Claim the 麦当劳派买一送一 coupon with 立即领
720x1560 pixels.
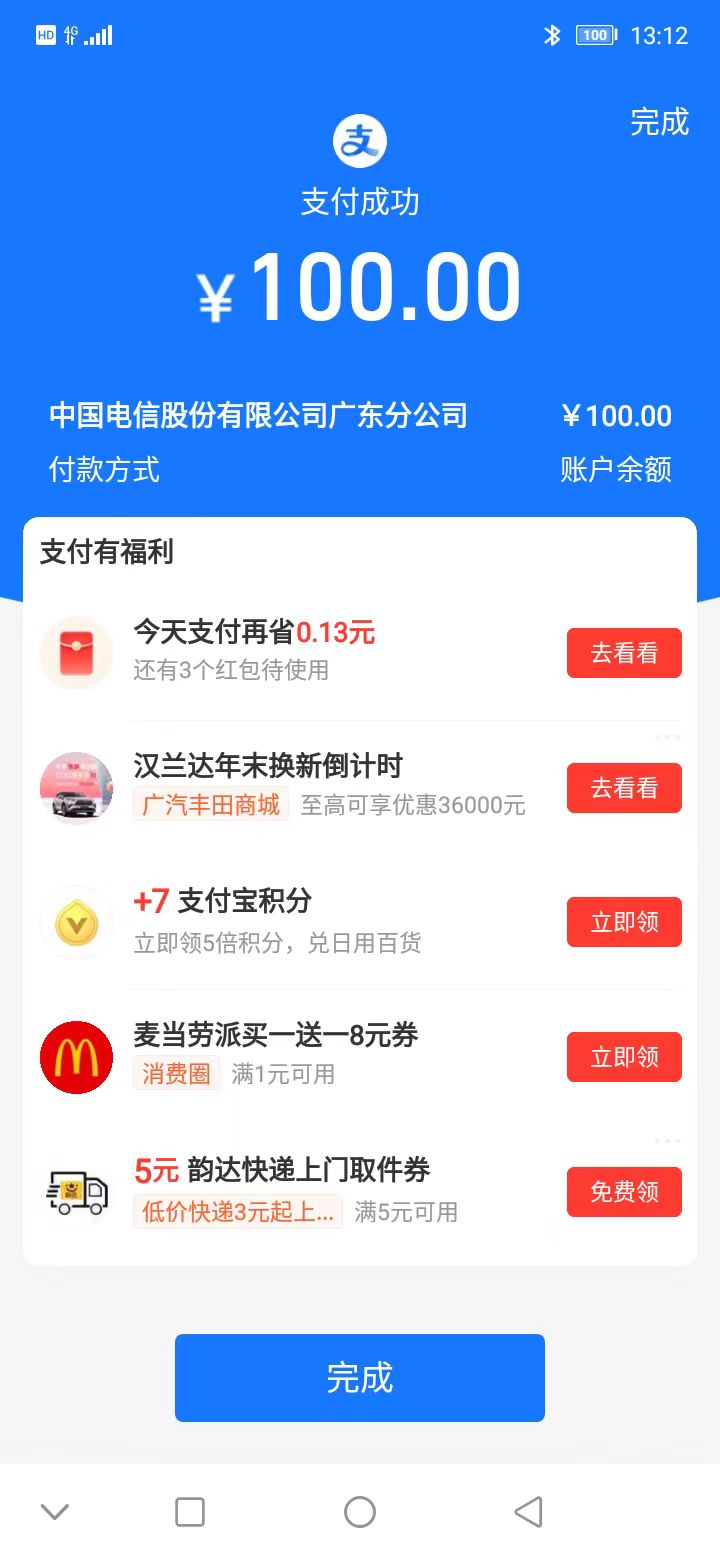(624, 1057)
